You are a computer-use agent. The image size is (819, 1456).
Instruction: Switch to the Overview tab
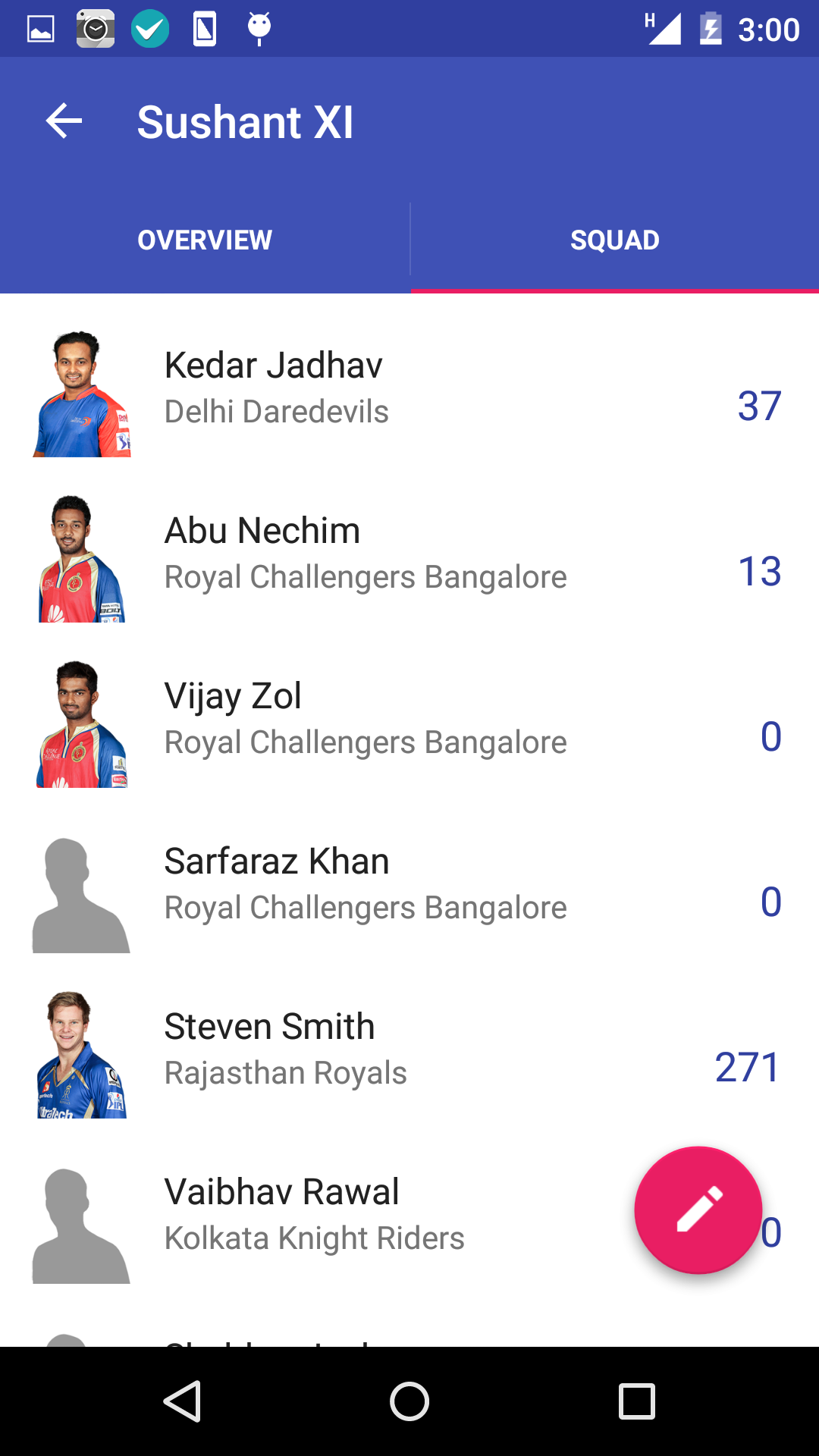coord(205,240)
